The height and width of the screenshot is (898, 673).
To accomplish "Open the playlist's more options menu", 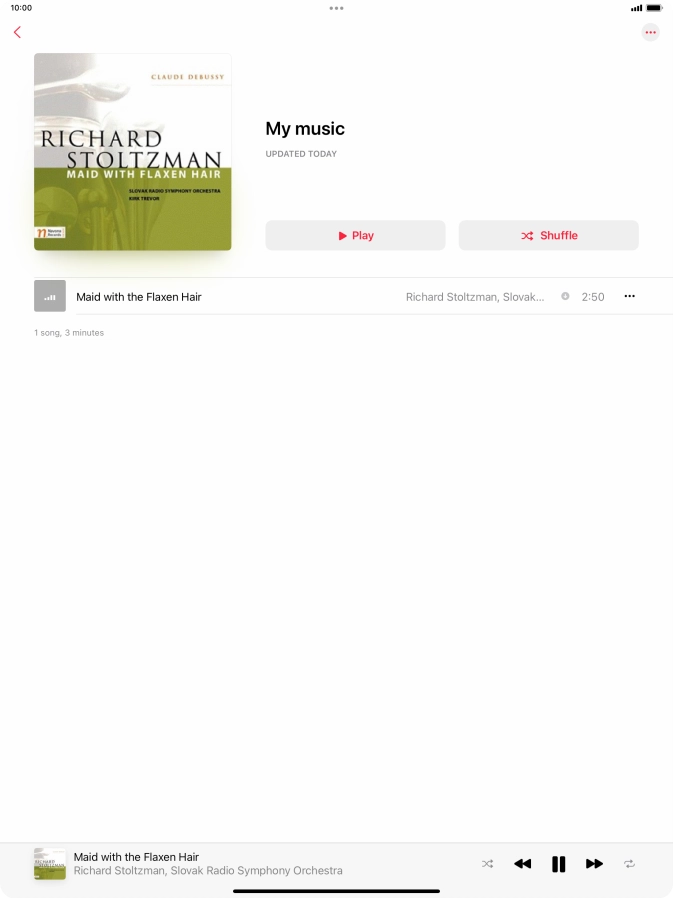I will pyautogui.click(x=650, y=33).
